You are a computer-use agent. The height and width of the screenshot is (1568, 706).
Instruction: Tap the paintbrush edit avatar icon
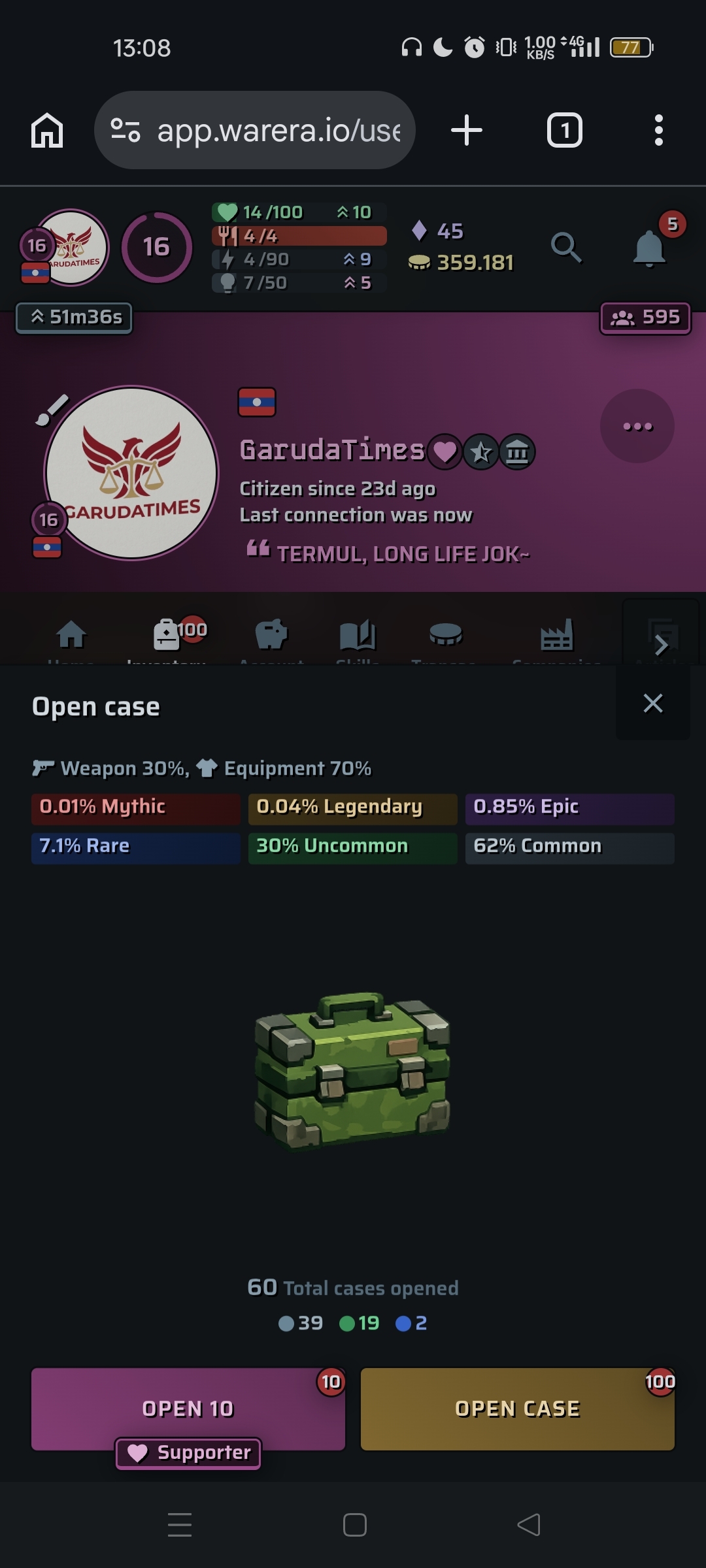[52, 410]
